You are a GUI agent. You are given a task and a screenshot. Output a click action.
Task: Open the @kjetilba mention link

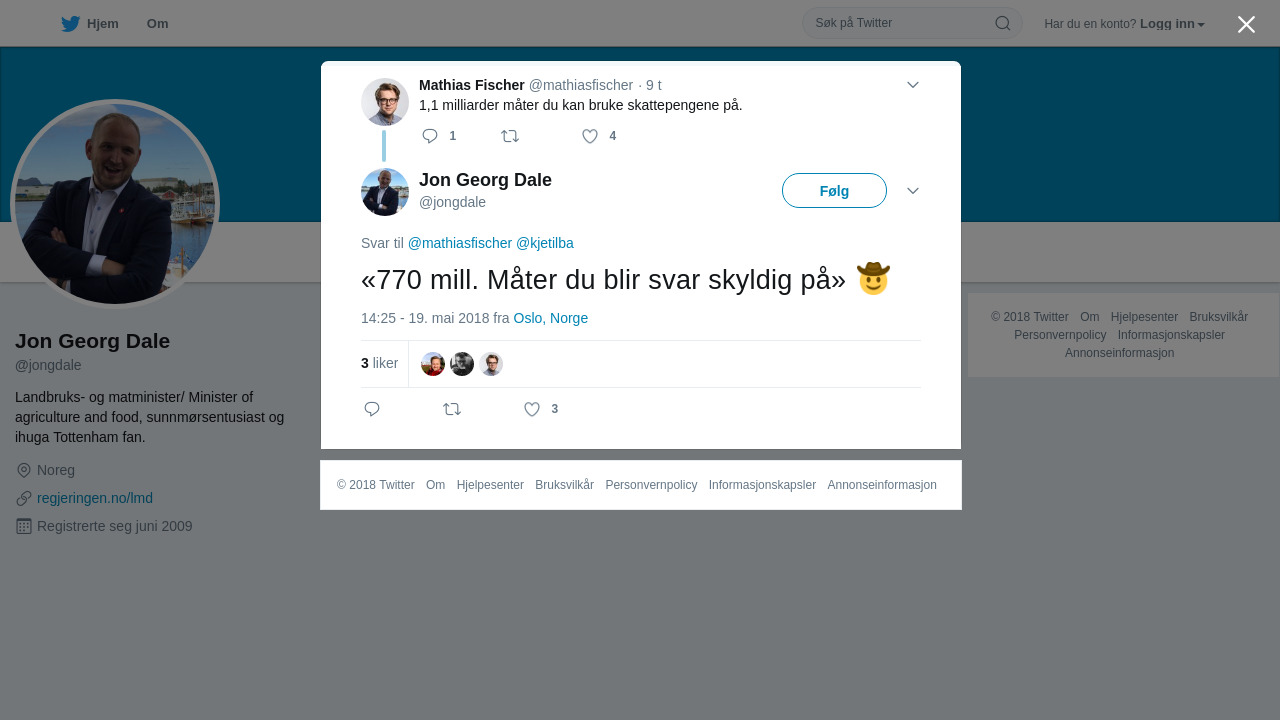coord(545,243)
